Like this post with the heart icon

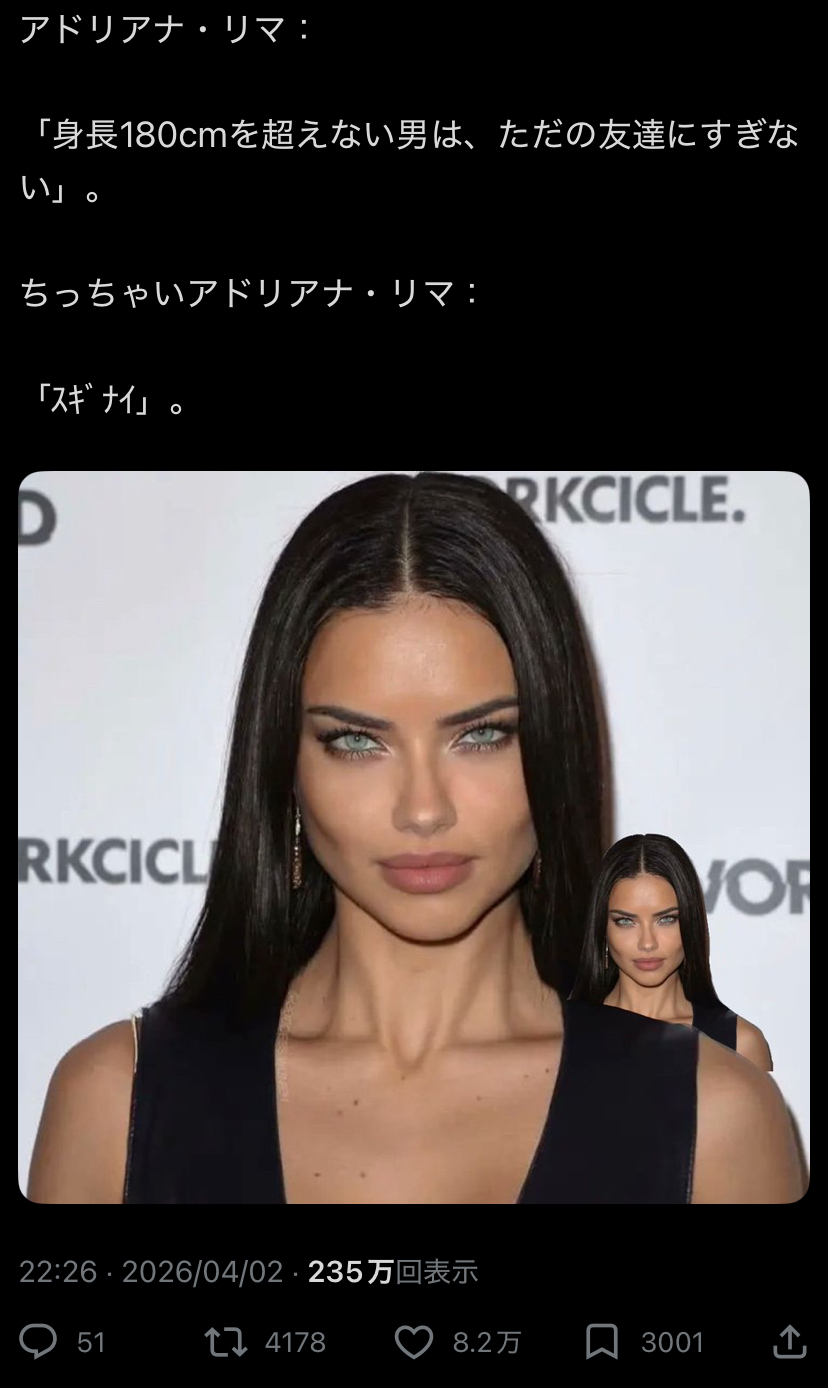pyautogui.click(x=413, y=1341)
